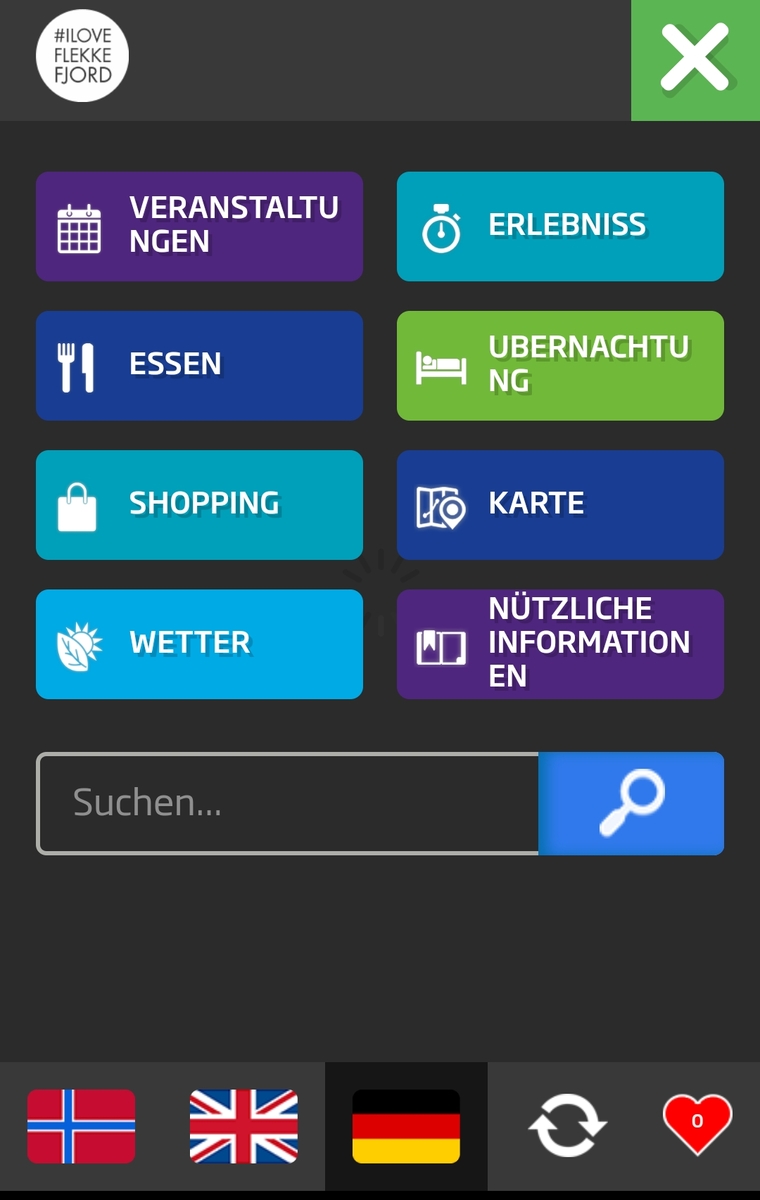Open the Veranstaltungen category

click(x=199, y=226)
